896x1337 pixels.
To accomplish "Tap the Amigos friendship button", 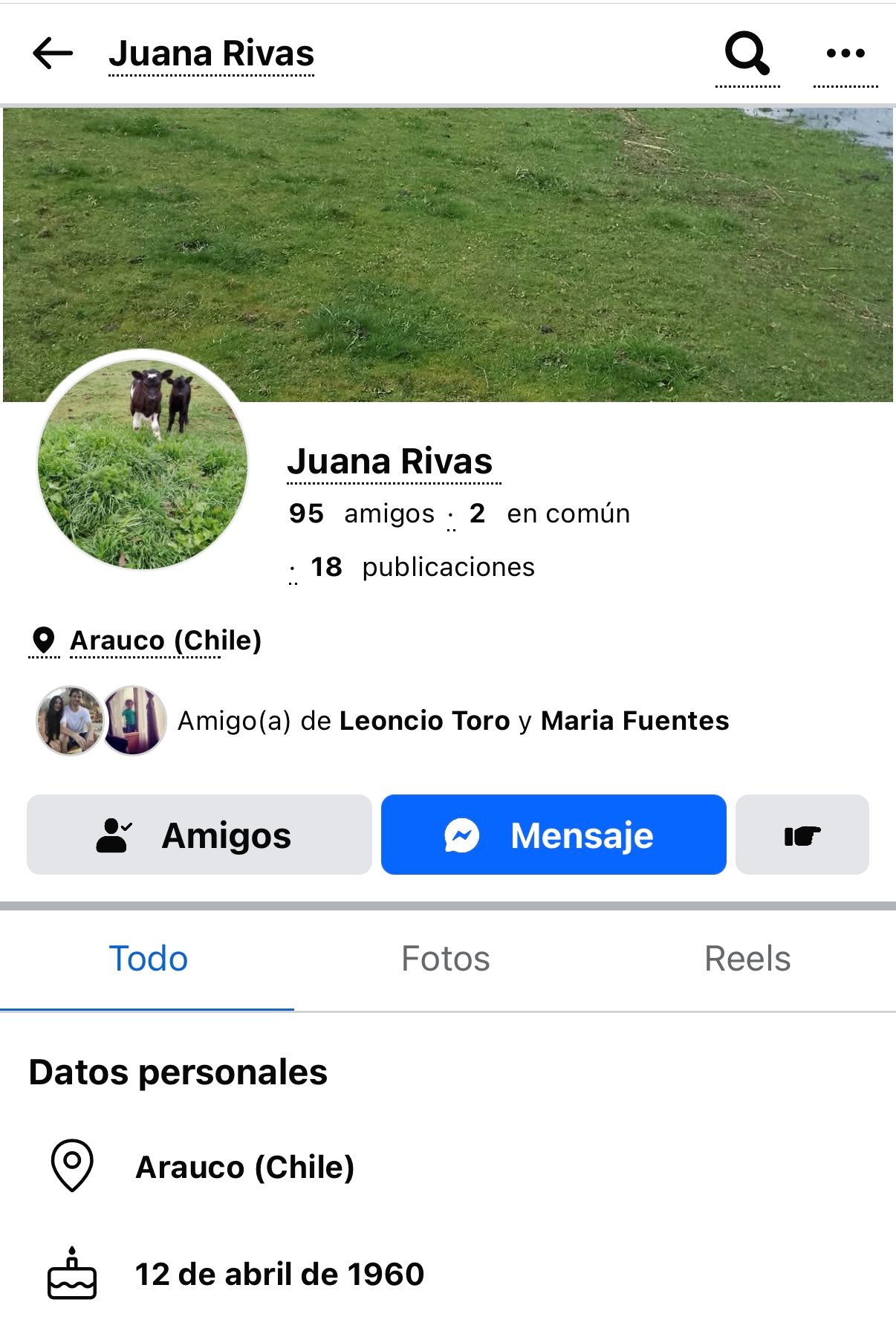I will click(x=199, y=835).
